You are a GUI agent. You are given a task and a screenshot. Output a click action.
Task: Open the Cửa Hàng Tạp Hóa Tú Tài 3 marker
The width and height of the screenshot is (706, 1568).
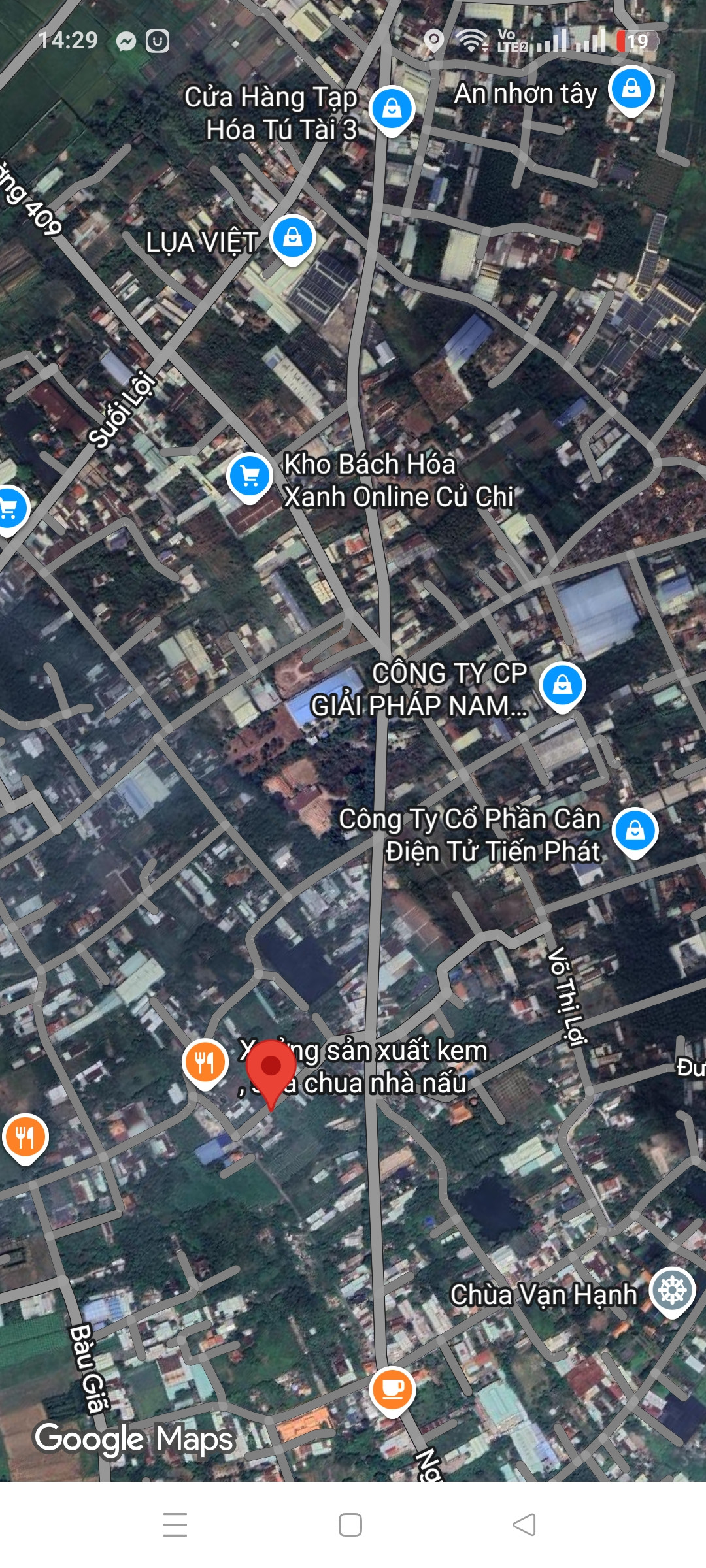click(392, 110)
